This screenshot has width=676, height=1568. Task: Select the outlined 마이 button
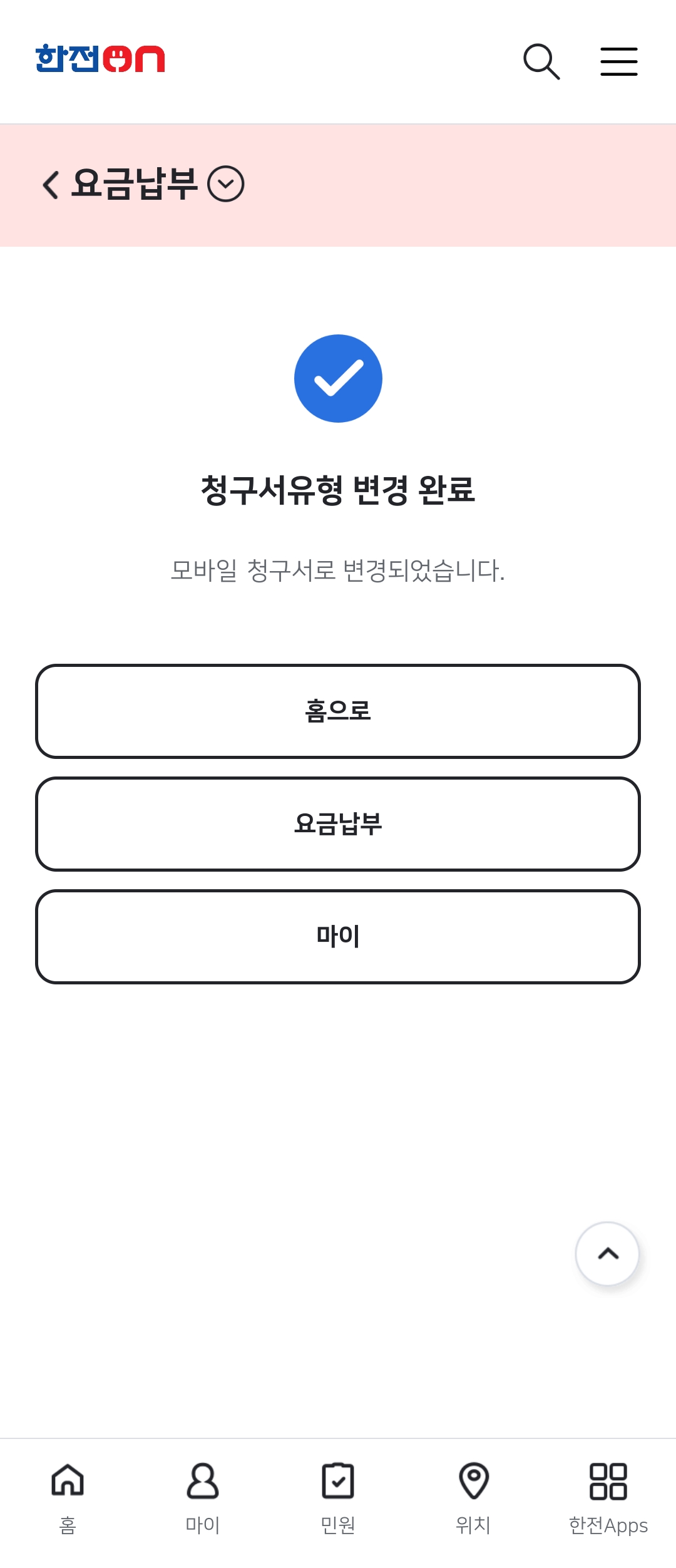(338, 937)
